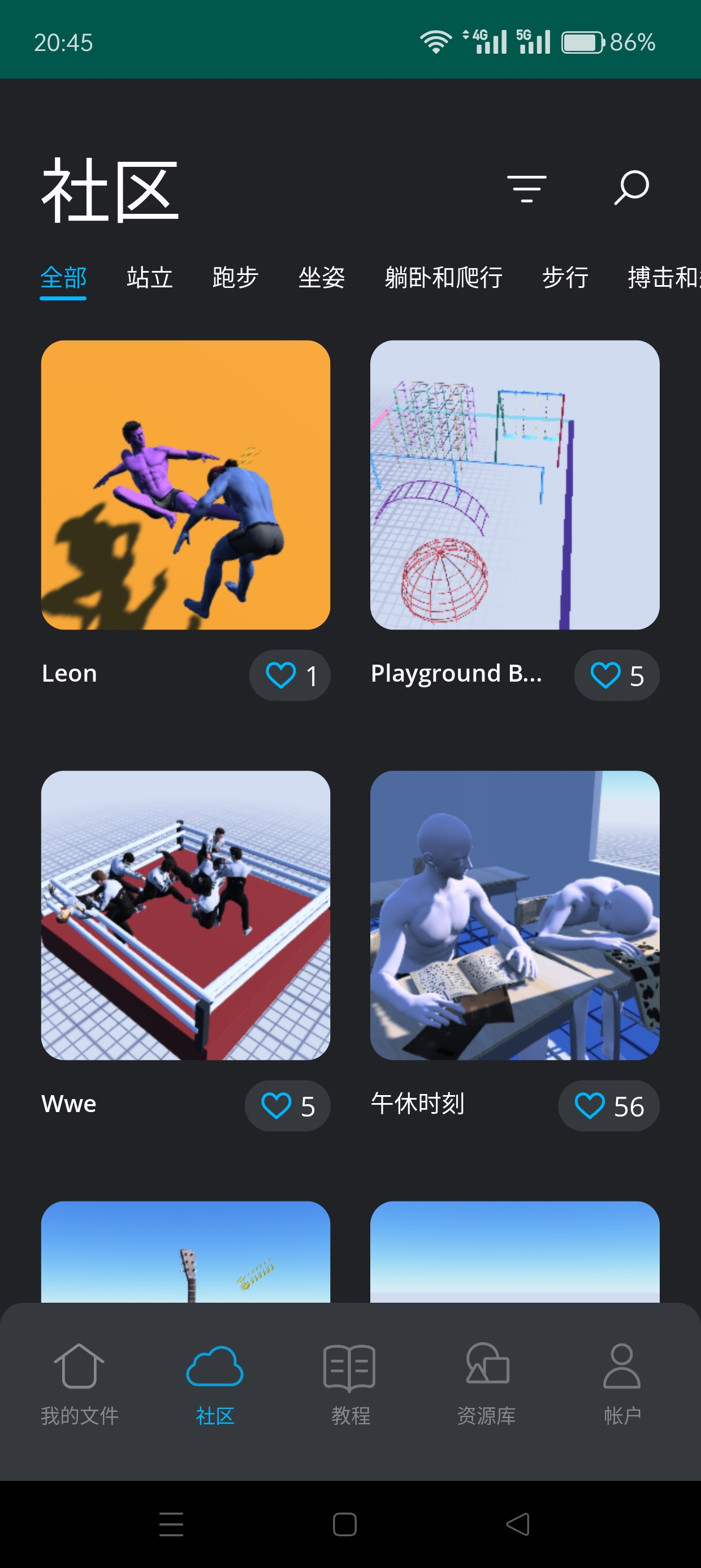Switch to the 步行 category tab
701x1568 pixels.
point(565,278)
